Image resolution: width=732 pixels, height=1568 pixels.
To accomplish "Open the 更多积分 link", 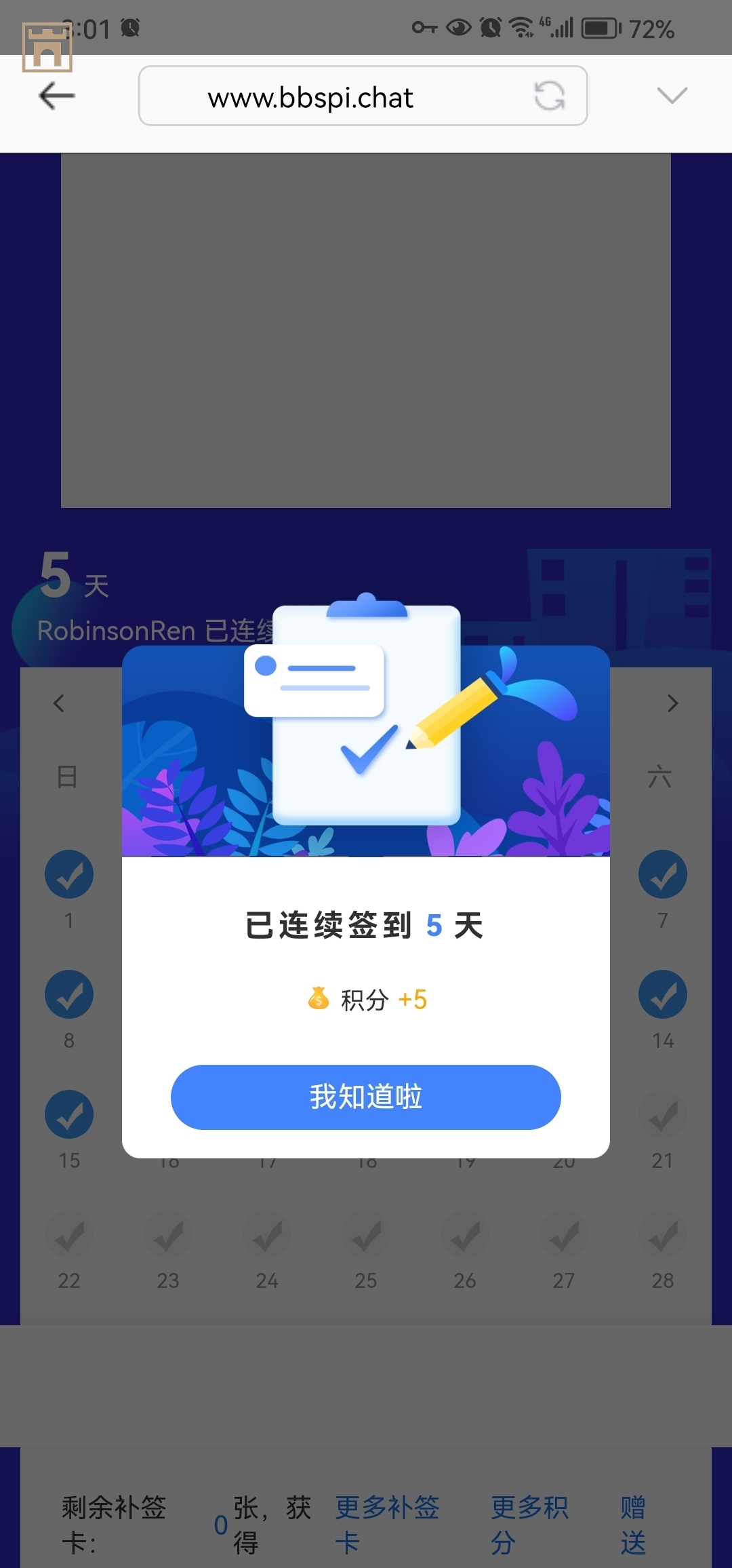I will [529, 1525].
